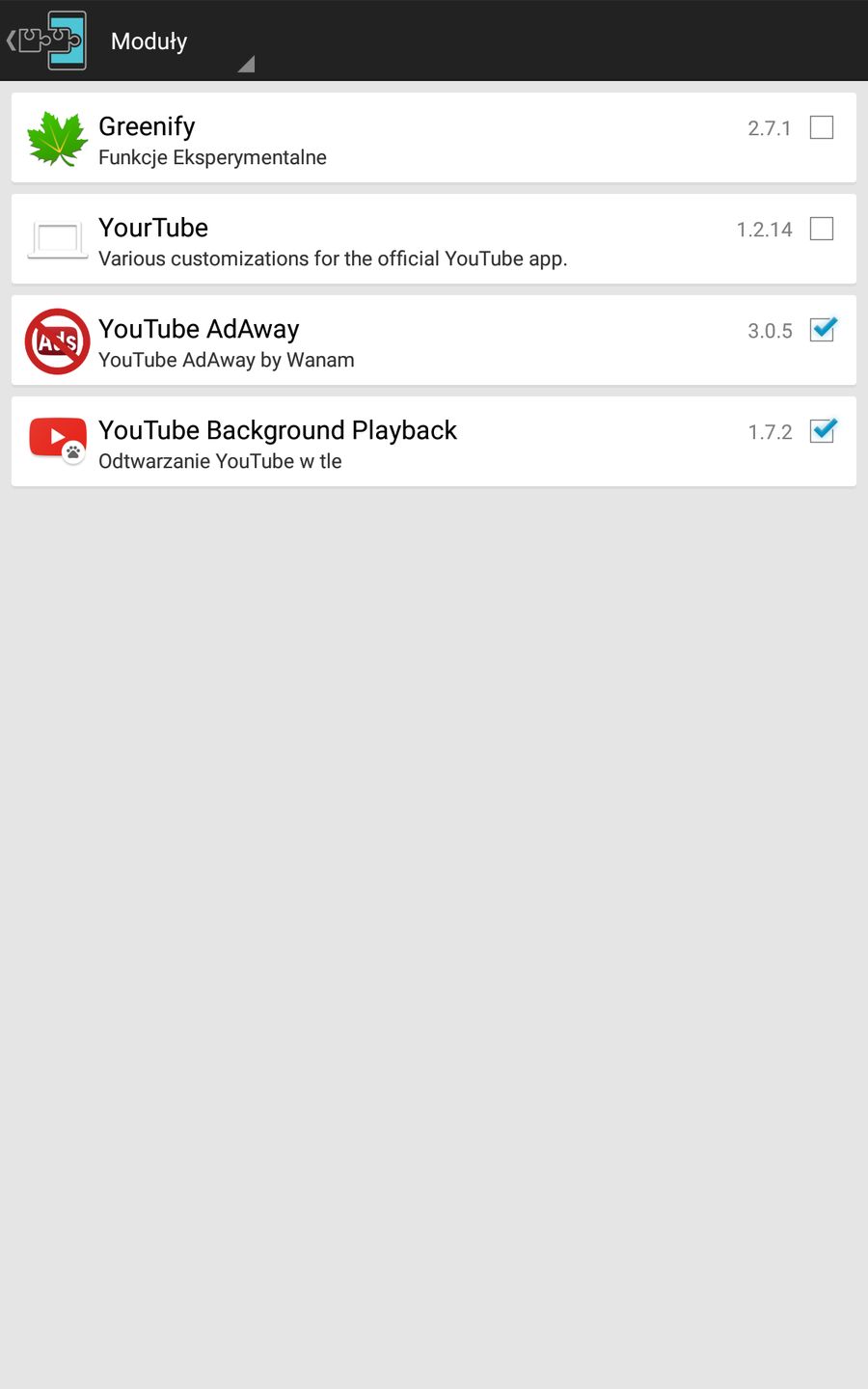Disable the YouTube AdAway module checkbox

[x=822, y=330]
